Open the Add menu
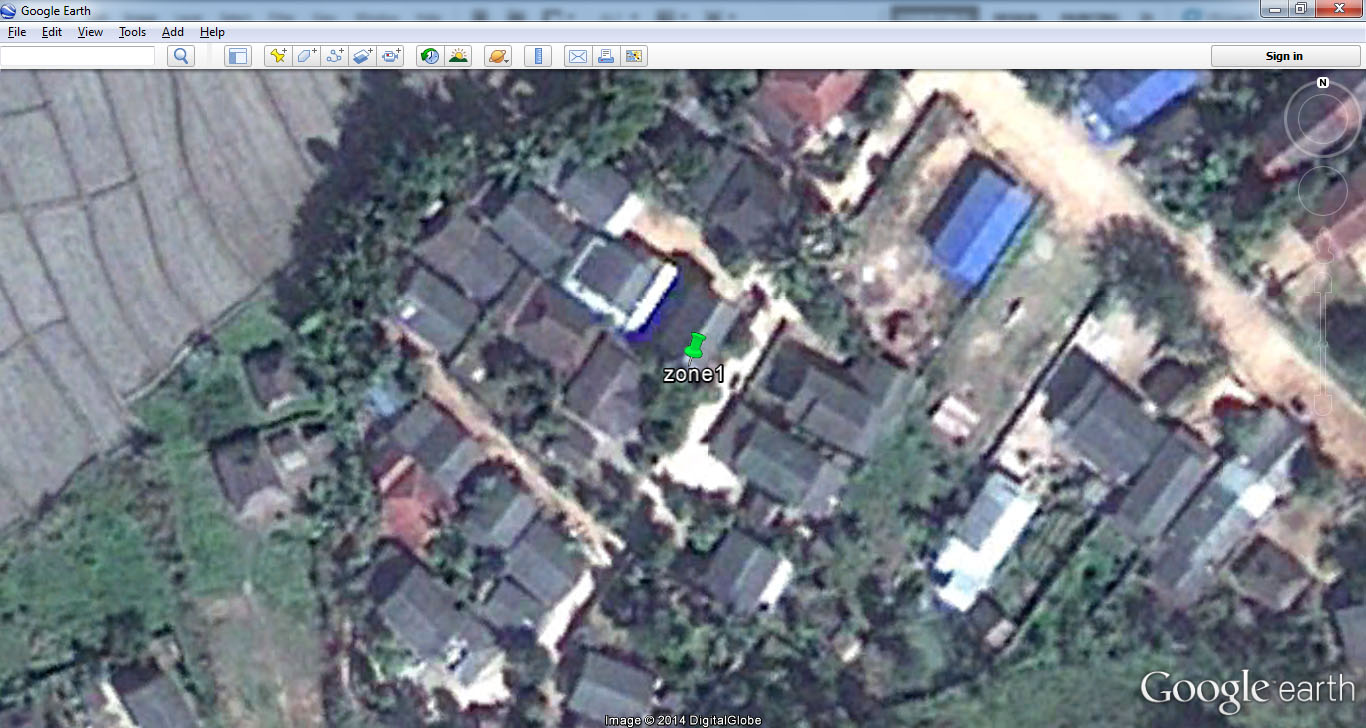 [x=172, y=32]
